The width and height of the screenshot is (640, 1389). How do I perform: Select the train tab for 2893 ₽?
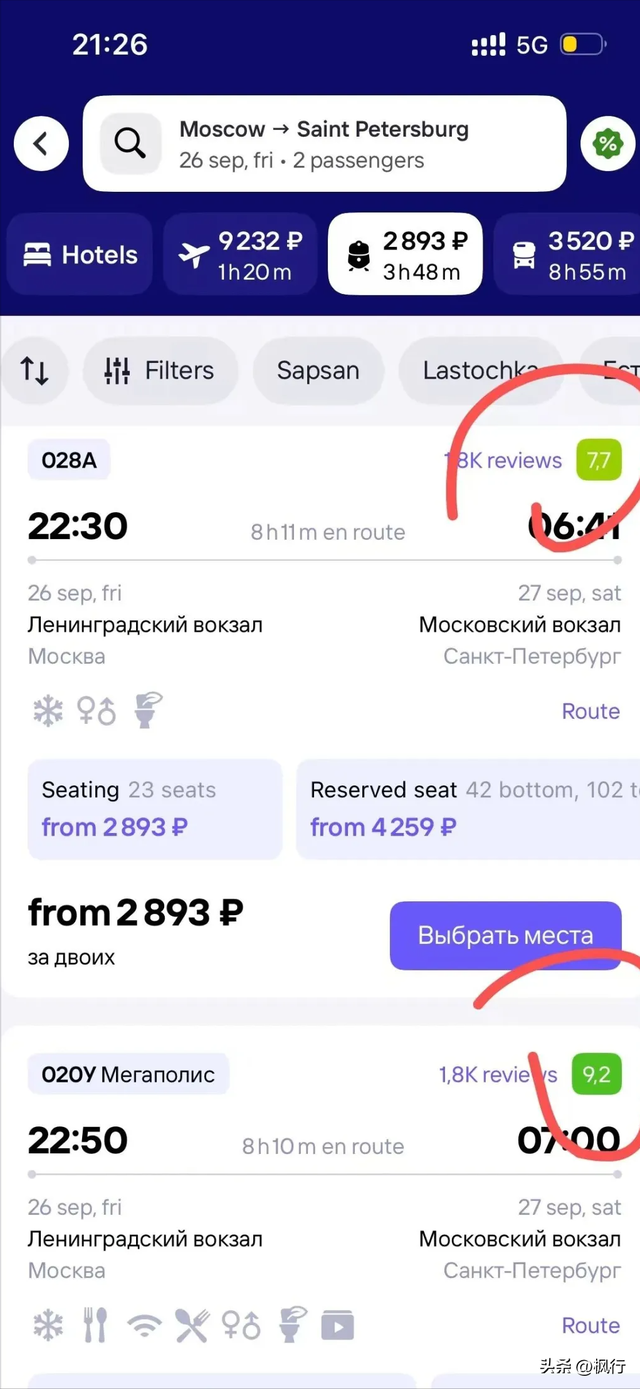(x=405, y=255)
